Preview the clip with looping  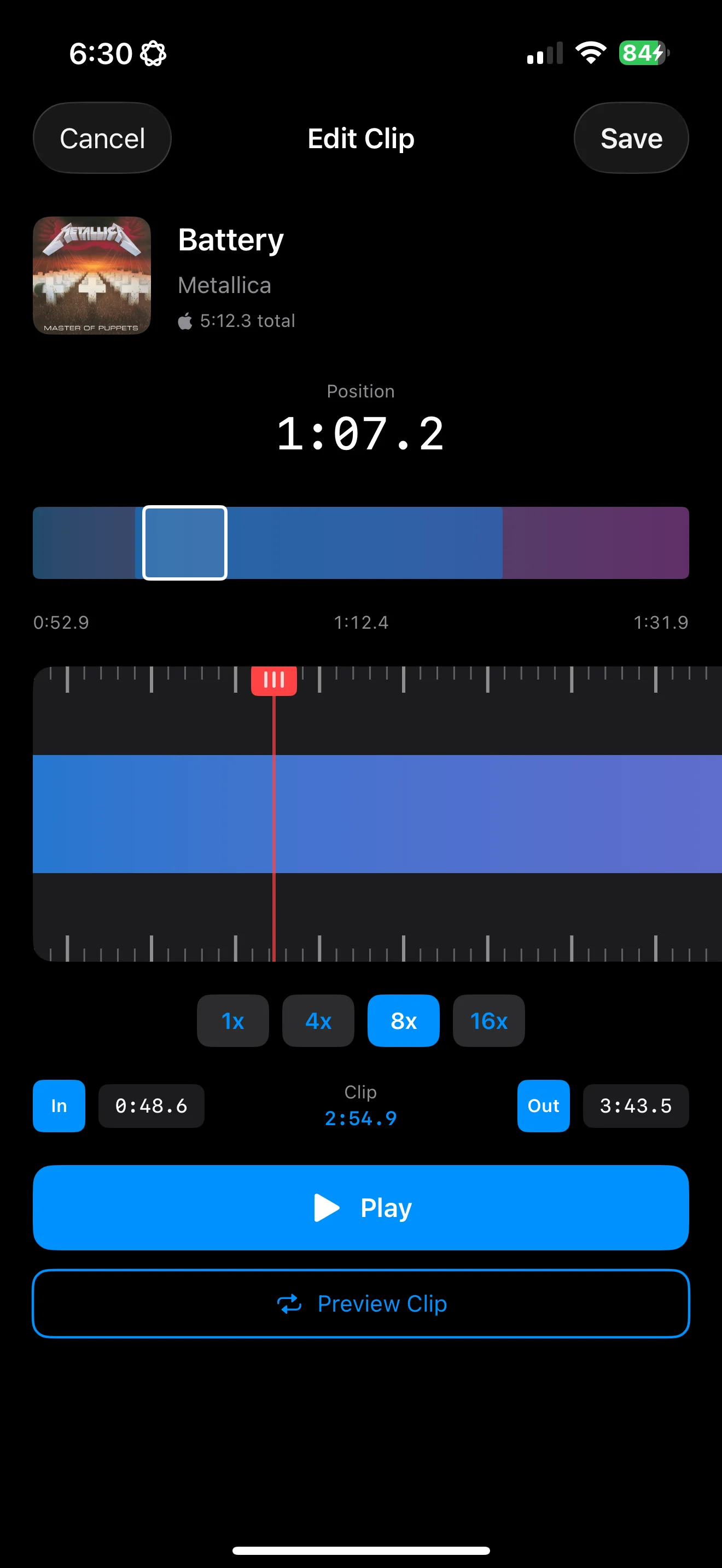(x=360, y=1304)
